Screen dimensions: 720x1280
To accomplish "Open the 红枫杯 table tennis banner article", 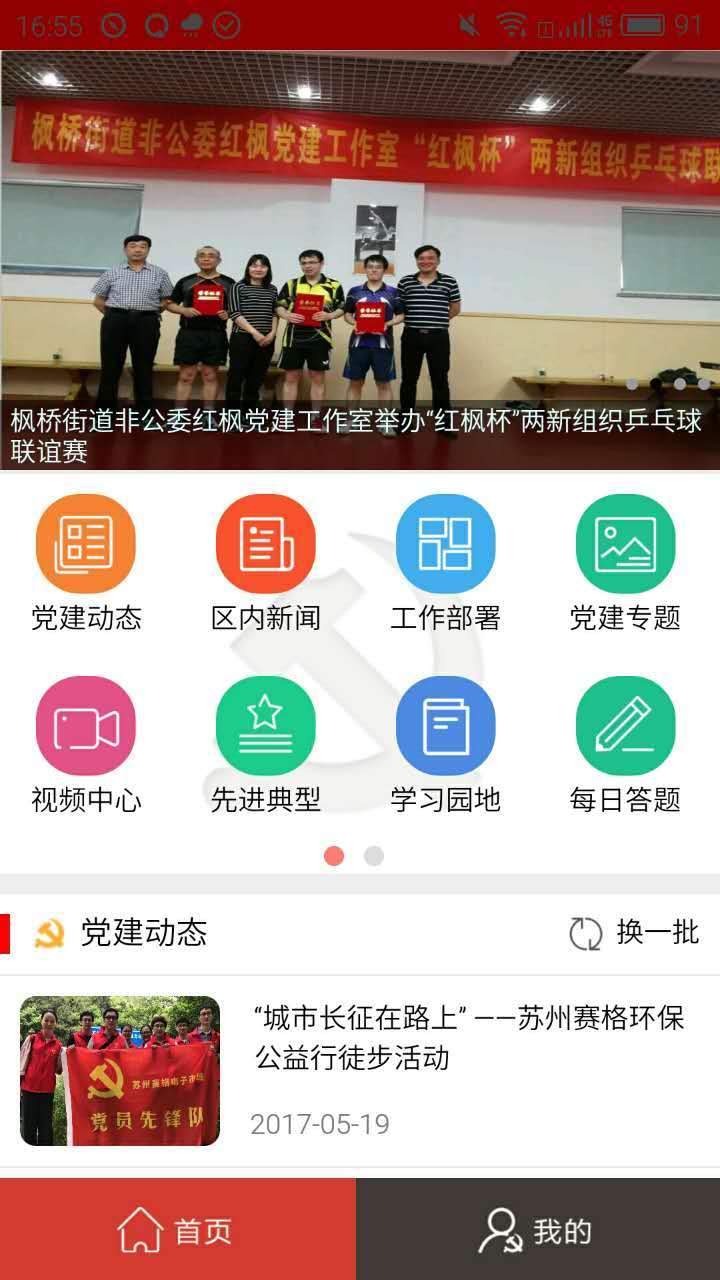I will pos(360,260).
